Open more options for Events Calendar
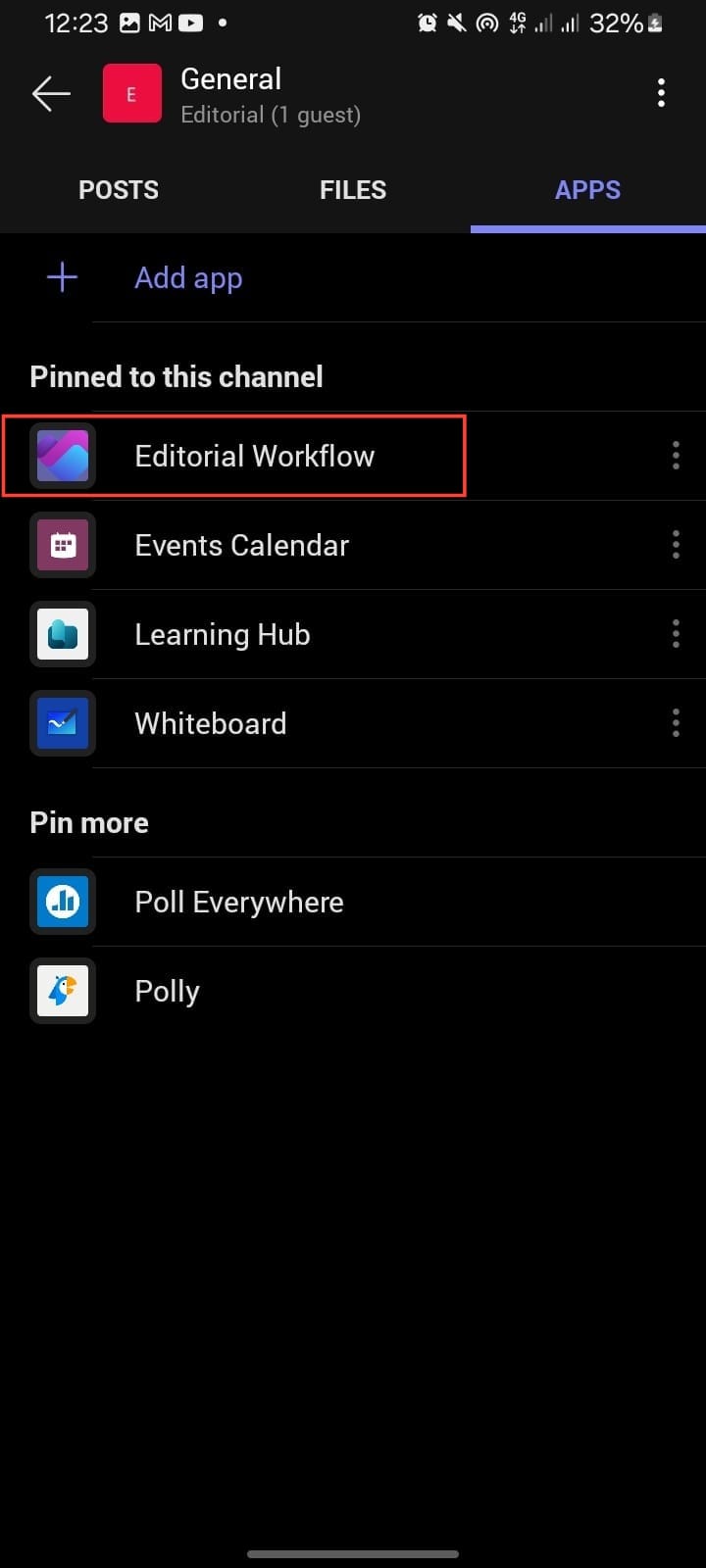 coord(676,545)
